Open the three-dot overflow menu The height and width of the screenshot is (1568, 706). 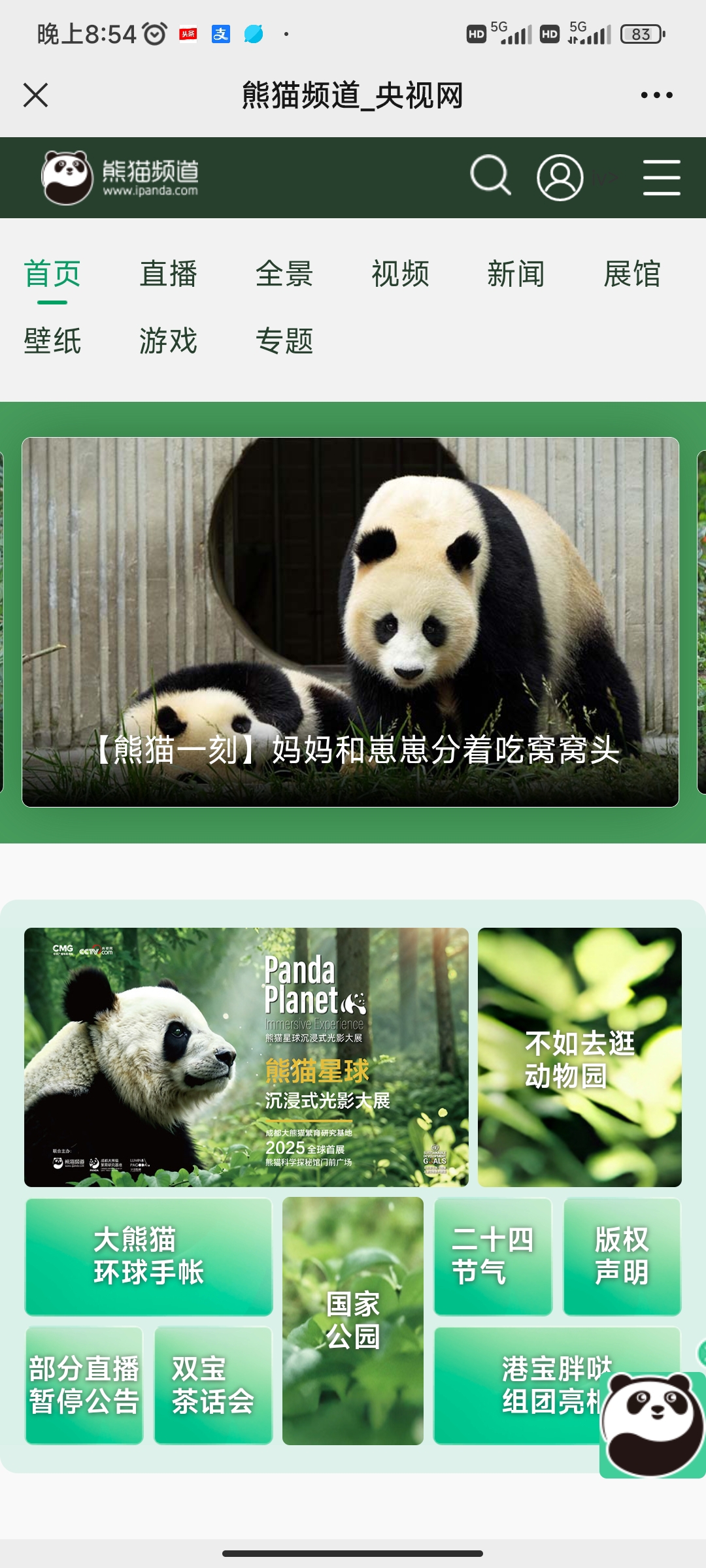pyautogui.click(x=656, y=95)
